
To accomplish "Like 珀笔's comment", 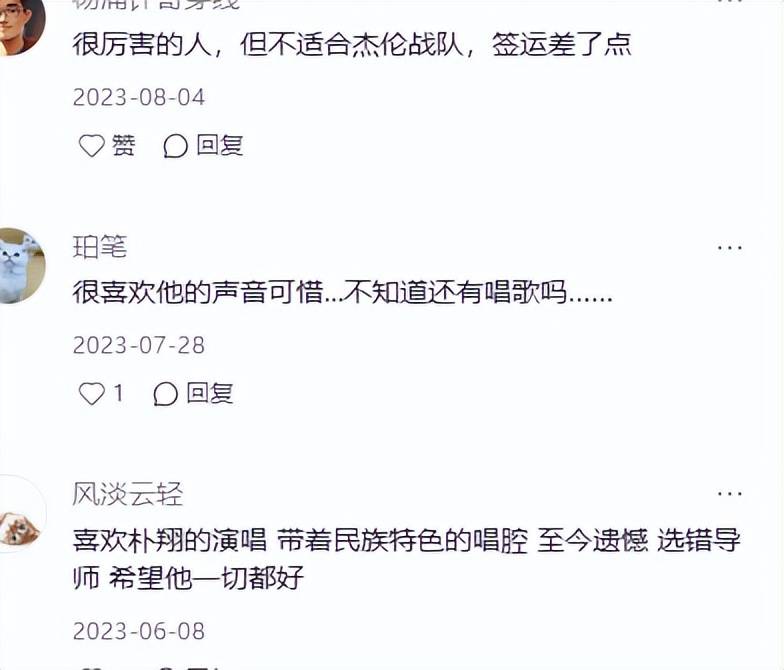I will 100,394.
